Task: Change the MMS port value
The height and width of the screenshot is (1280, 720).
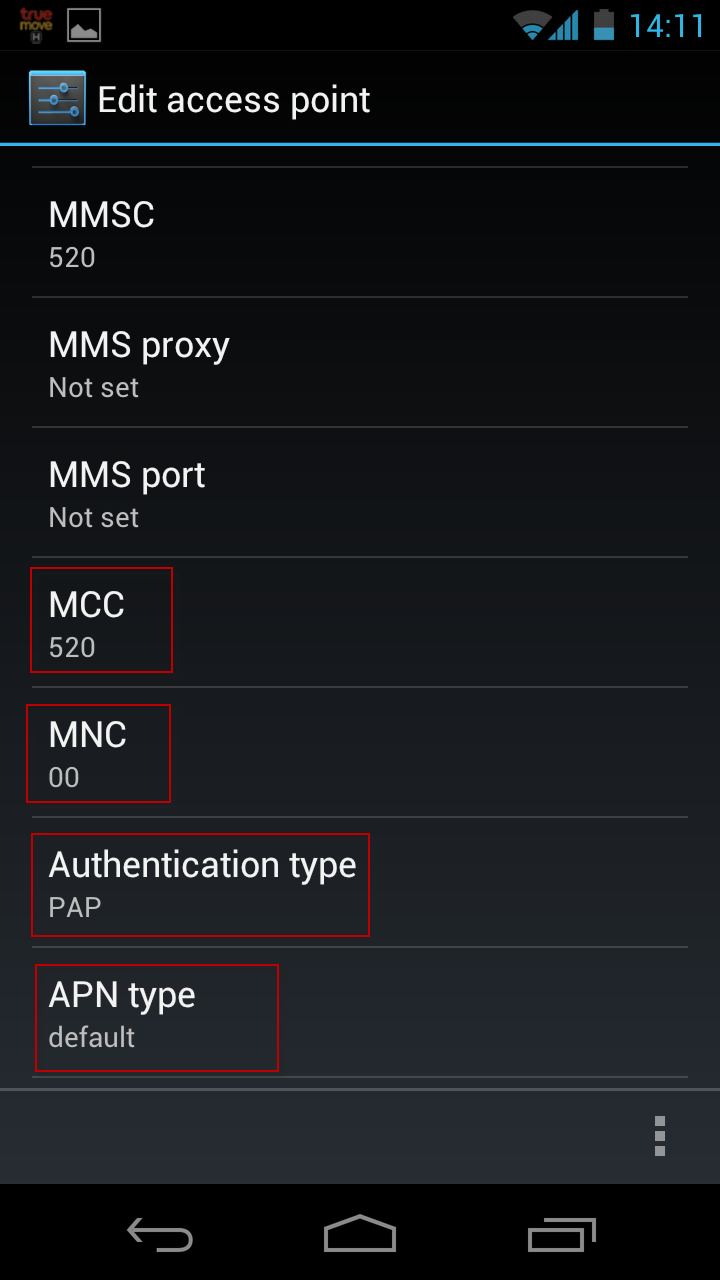Action: click(360, 493)
